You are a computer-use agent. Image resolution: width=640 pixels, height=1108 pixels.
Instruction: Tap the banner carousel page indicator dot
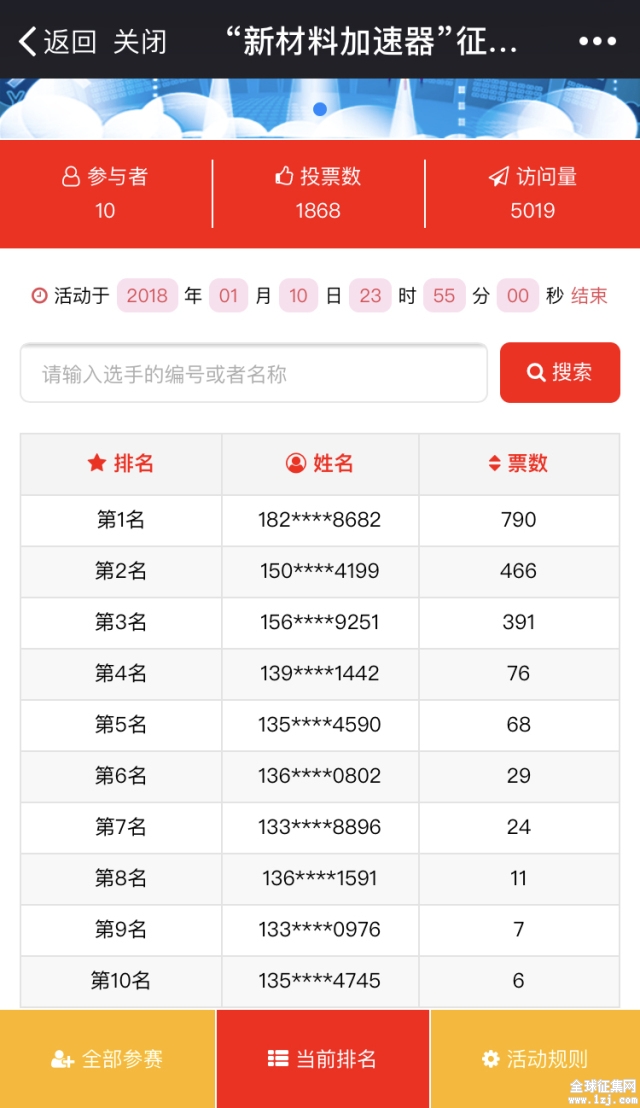[320, 109]
